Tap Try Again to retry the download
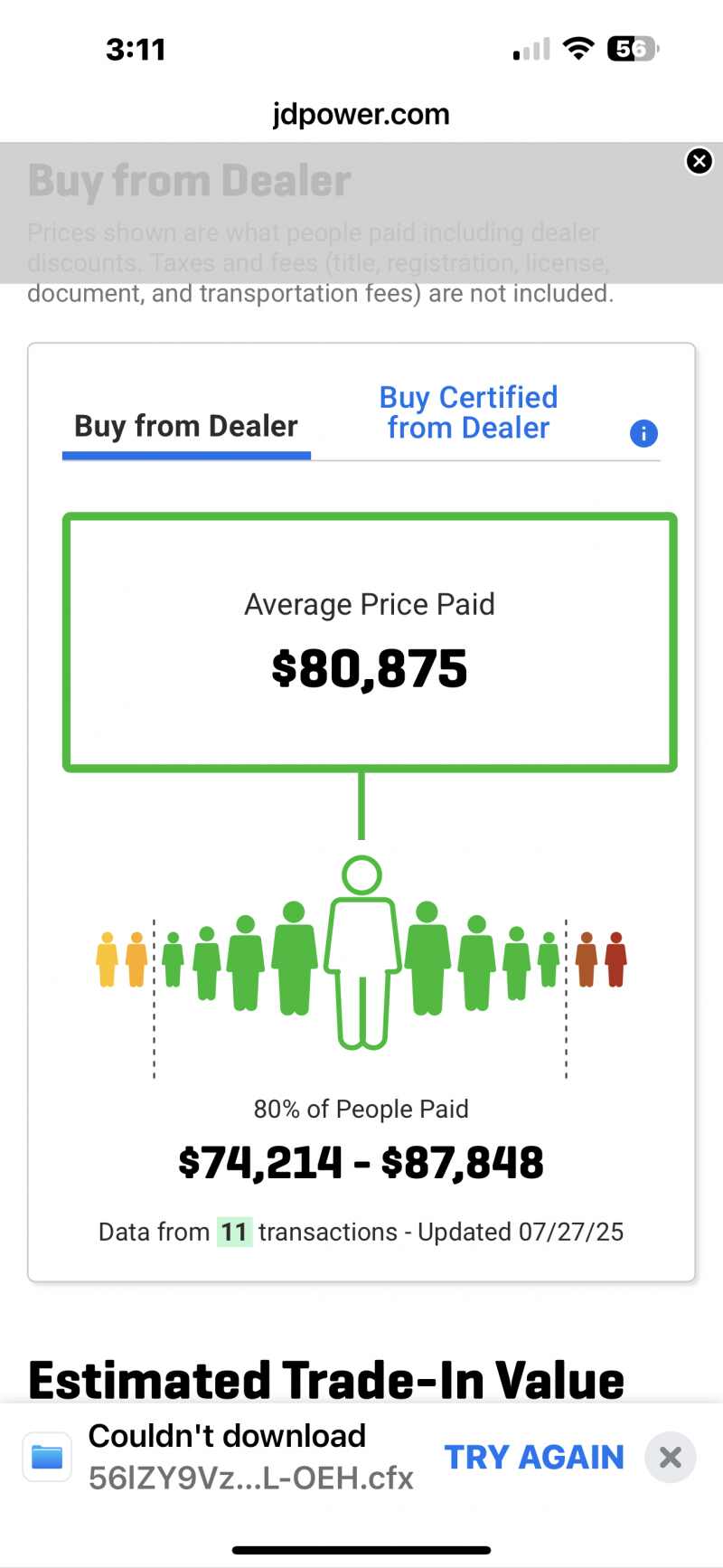 pos(534,1457)
